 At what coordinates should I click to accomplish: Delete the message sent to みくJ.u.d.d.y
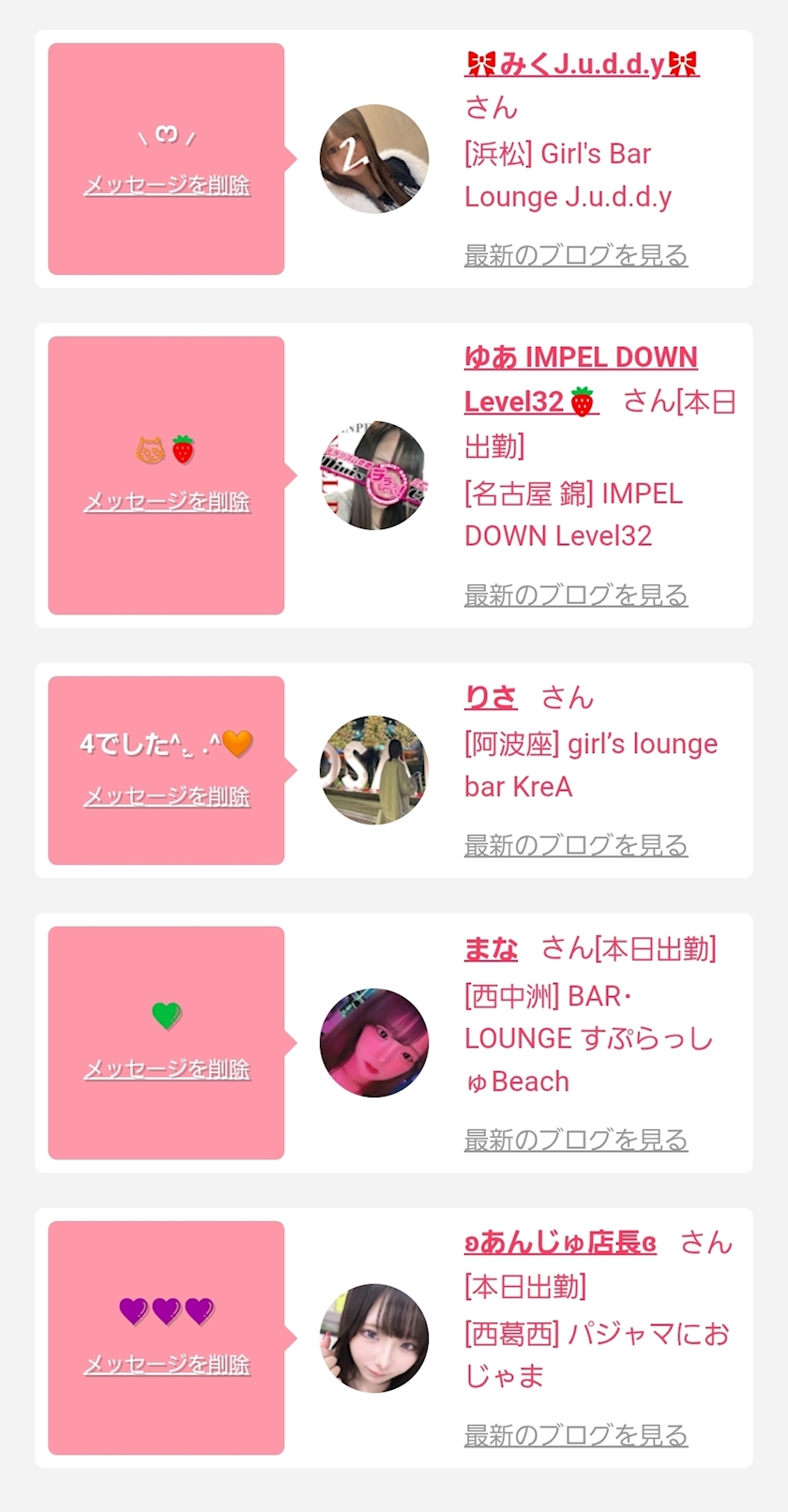(167, 186)
